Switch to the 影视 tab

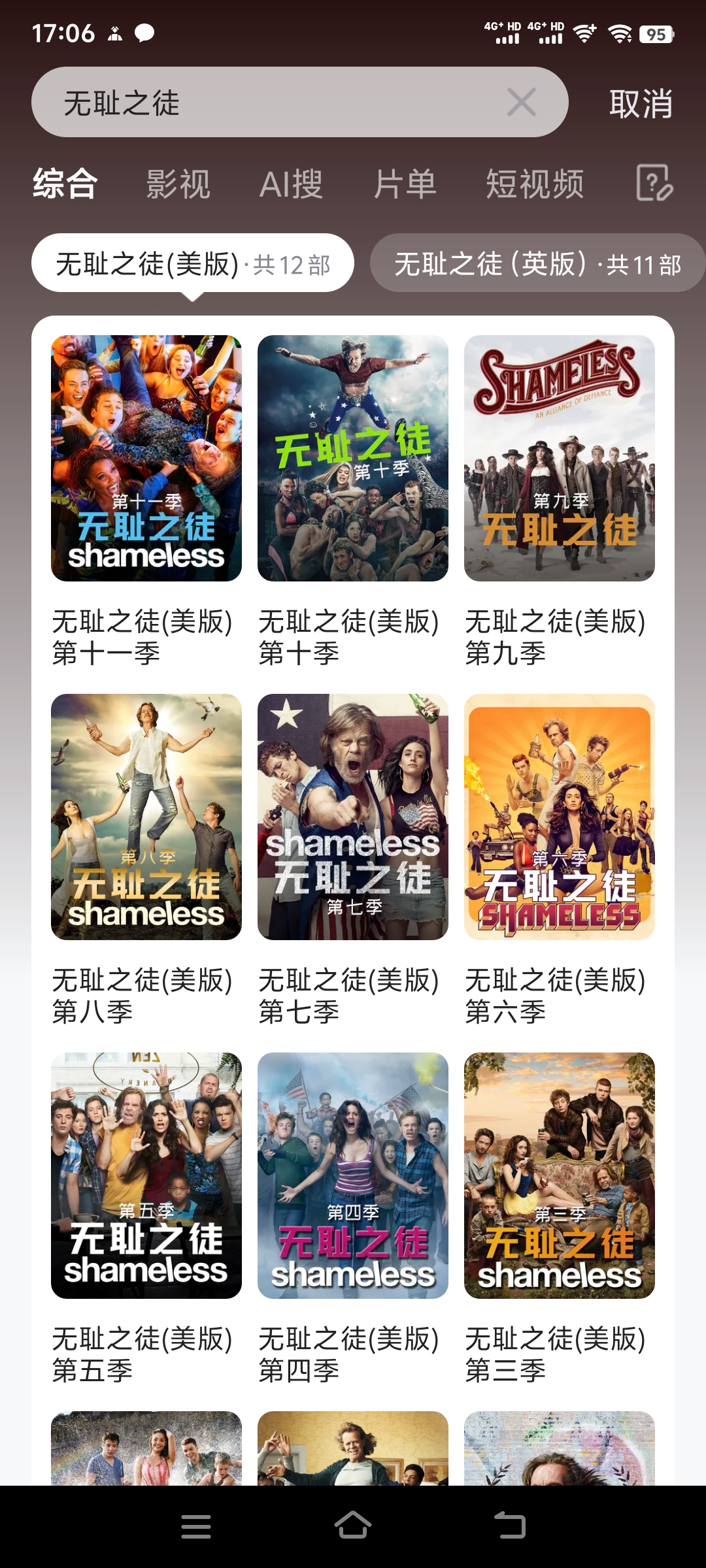pos(178,184)
